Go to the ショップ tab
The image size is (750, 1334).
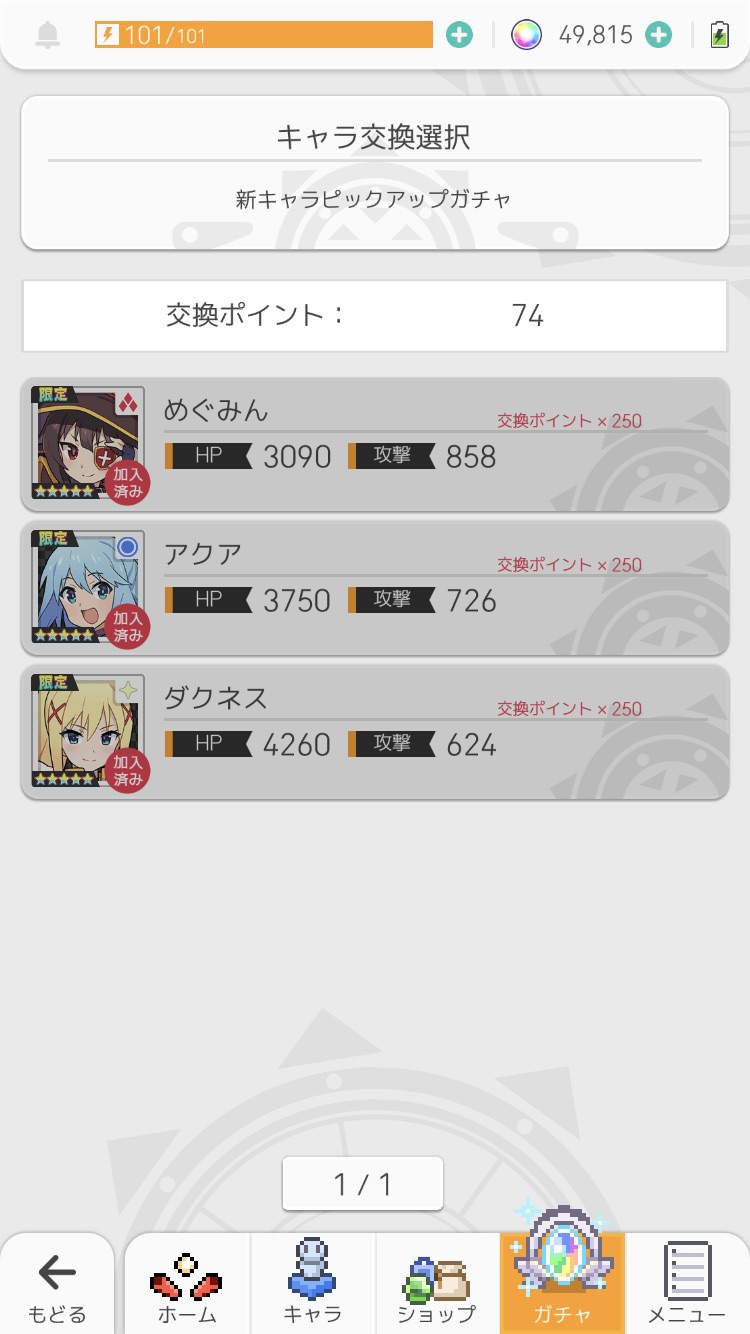click(437, 1287)
